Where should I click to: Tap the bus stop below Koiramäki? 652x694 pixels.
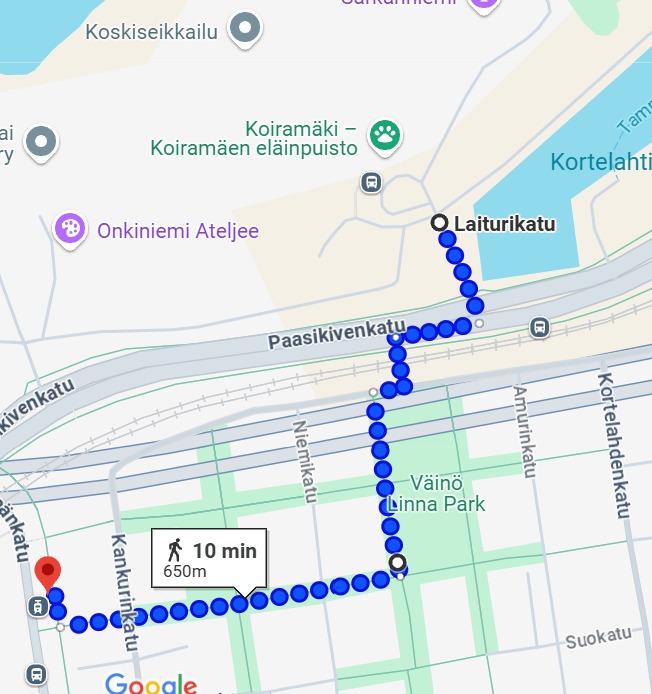(371, 182)
